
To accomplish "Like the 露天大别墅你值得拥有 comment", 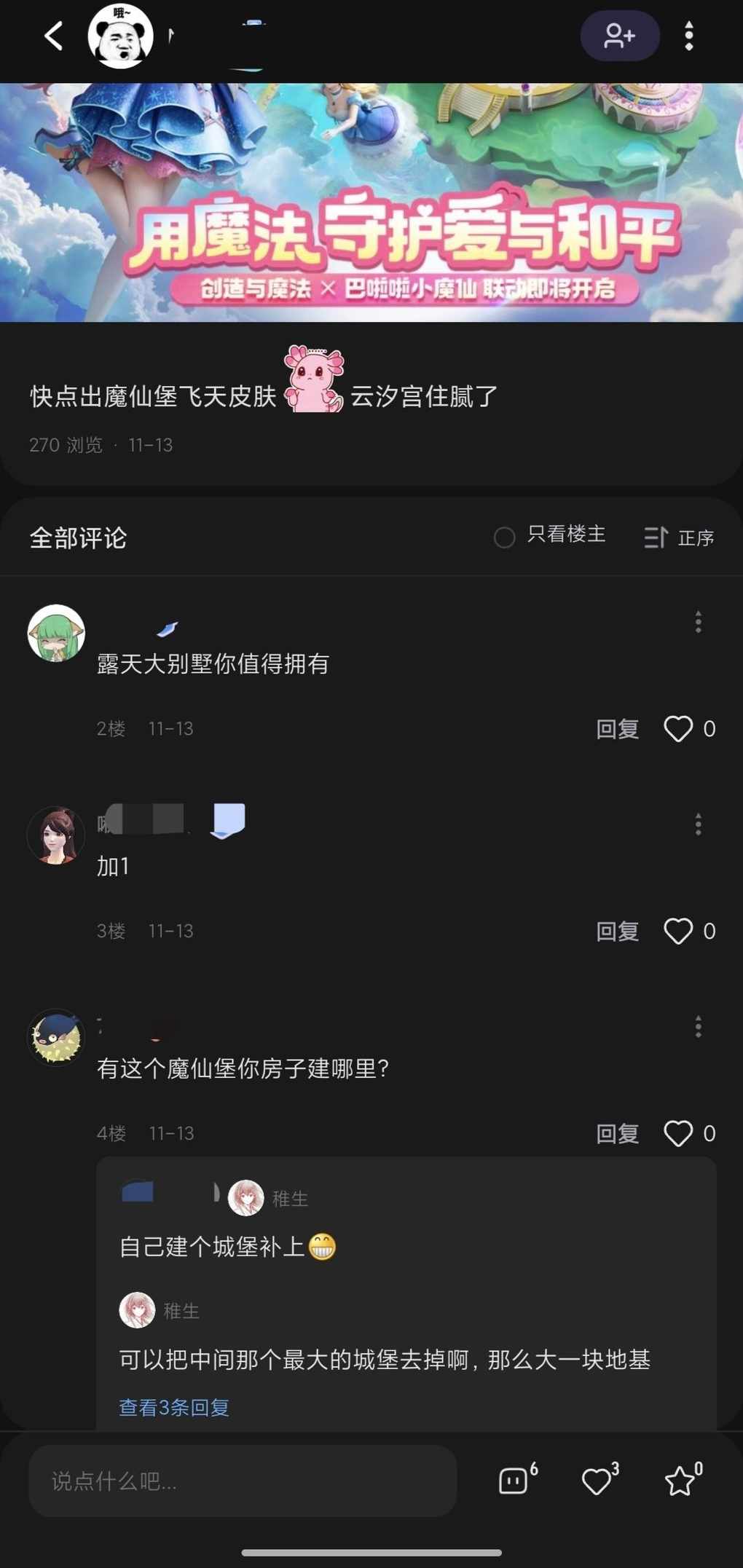I will [x=678, y=729].
